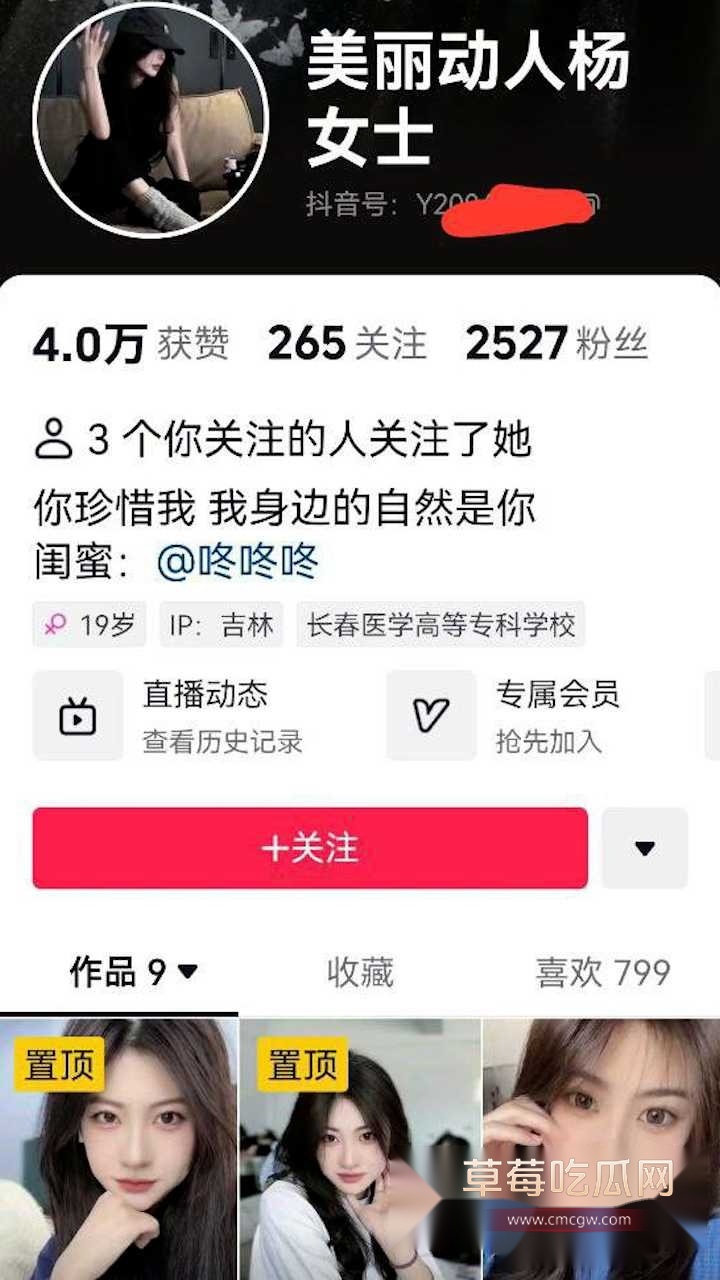Expand the dropdown arrow beside +关注
This screenshot has width=720, height=1280.
[645, 848]
